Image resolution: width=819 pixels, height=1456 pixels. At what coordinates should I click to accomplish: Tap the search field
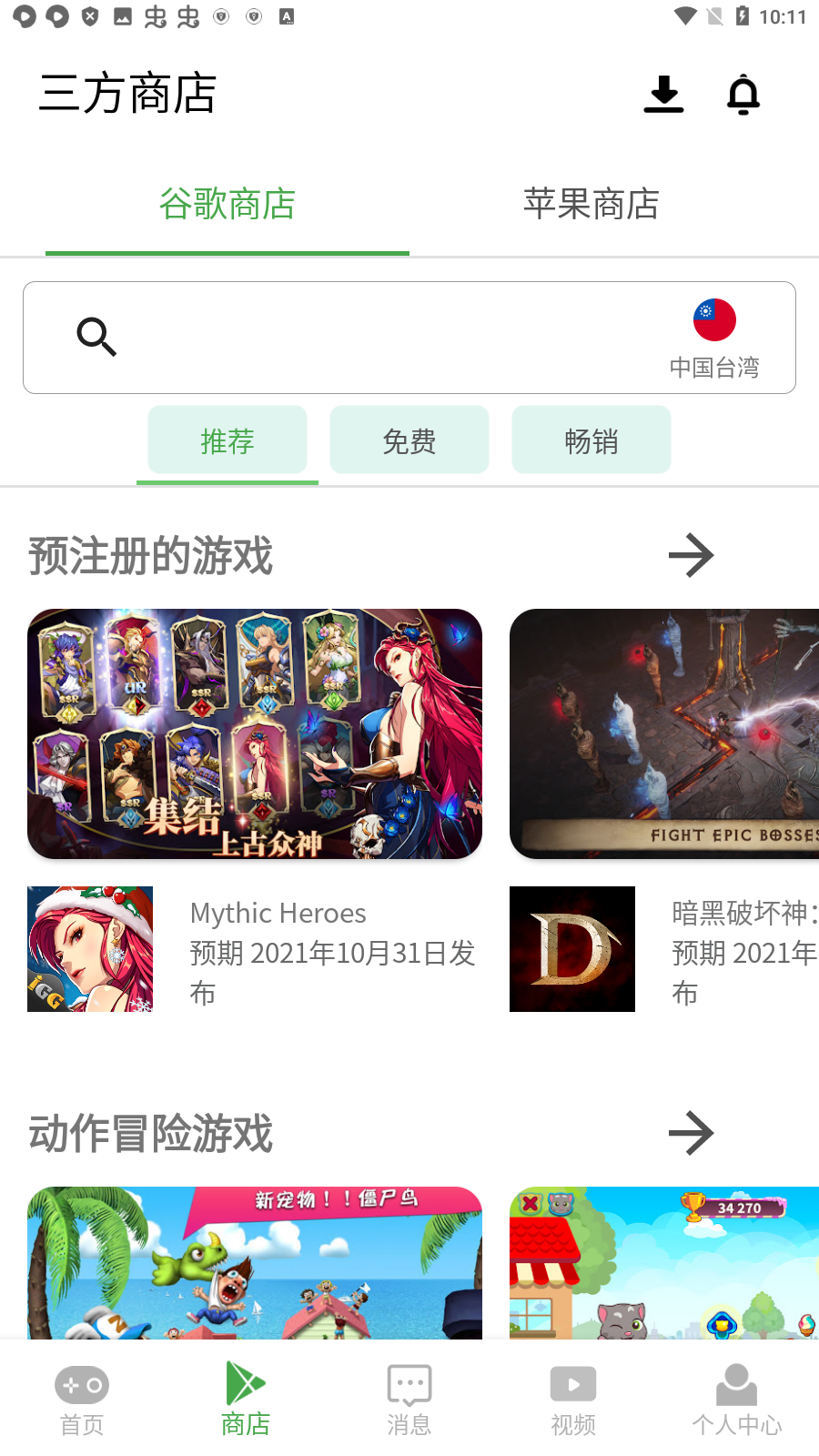pyautogui.click(x=364, y=338)
